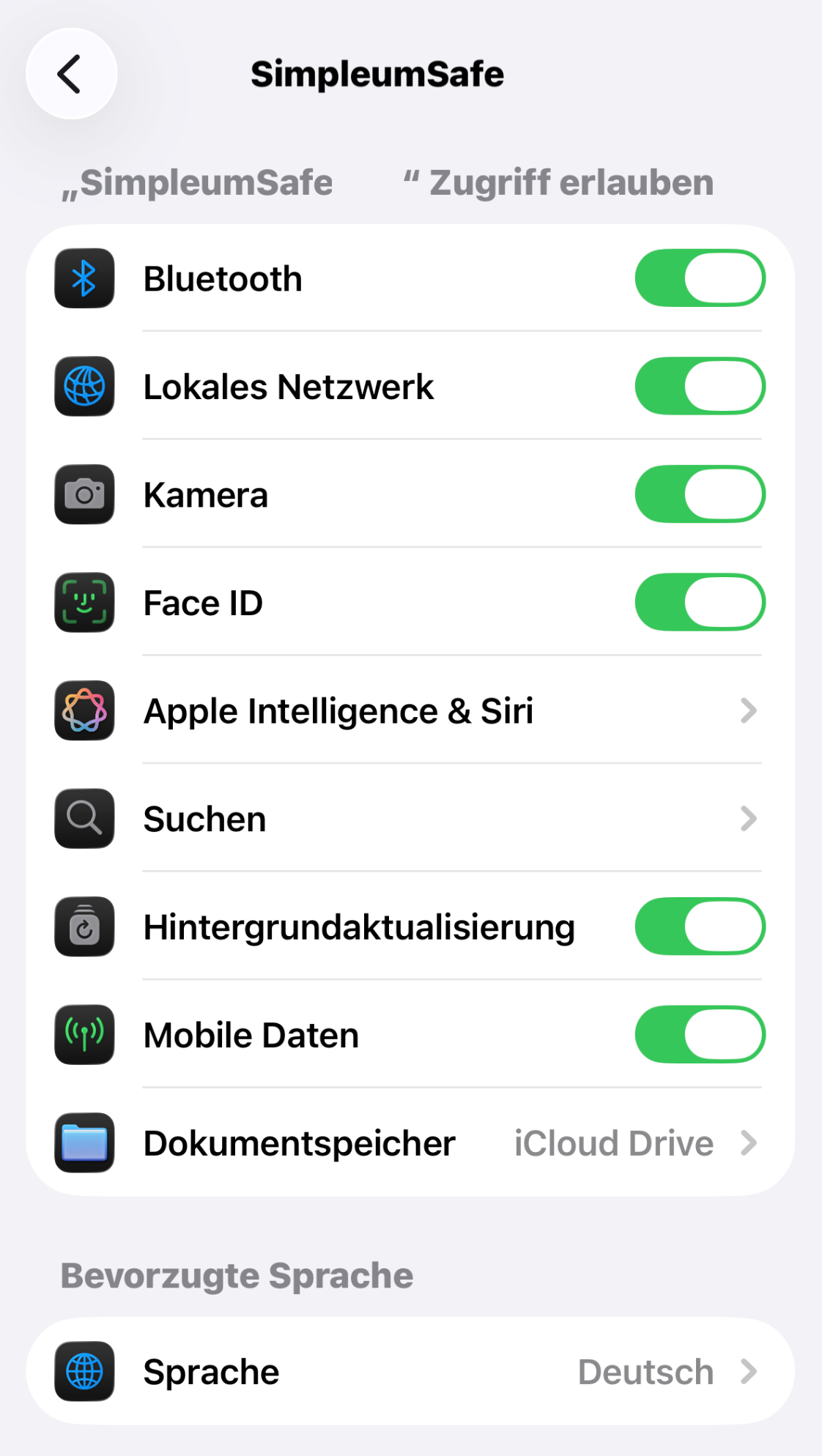Viewport: 822px width, 1456px height.
Task: Disable Hintergrundaktualisierung
Action: pyautogui.click(x=700, y=926)
